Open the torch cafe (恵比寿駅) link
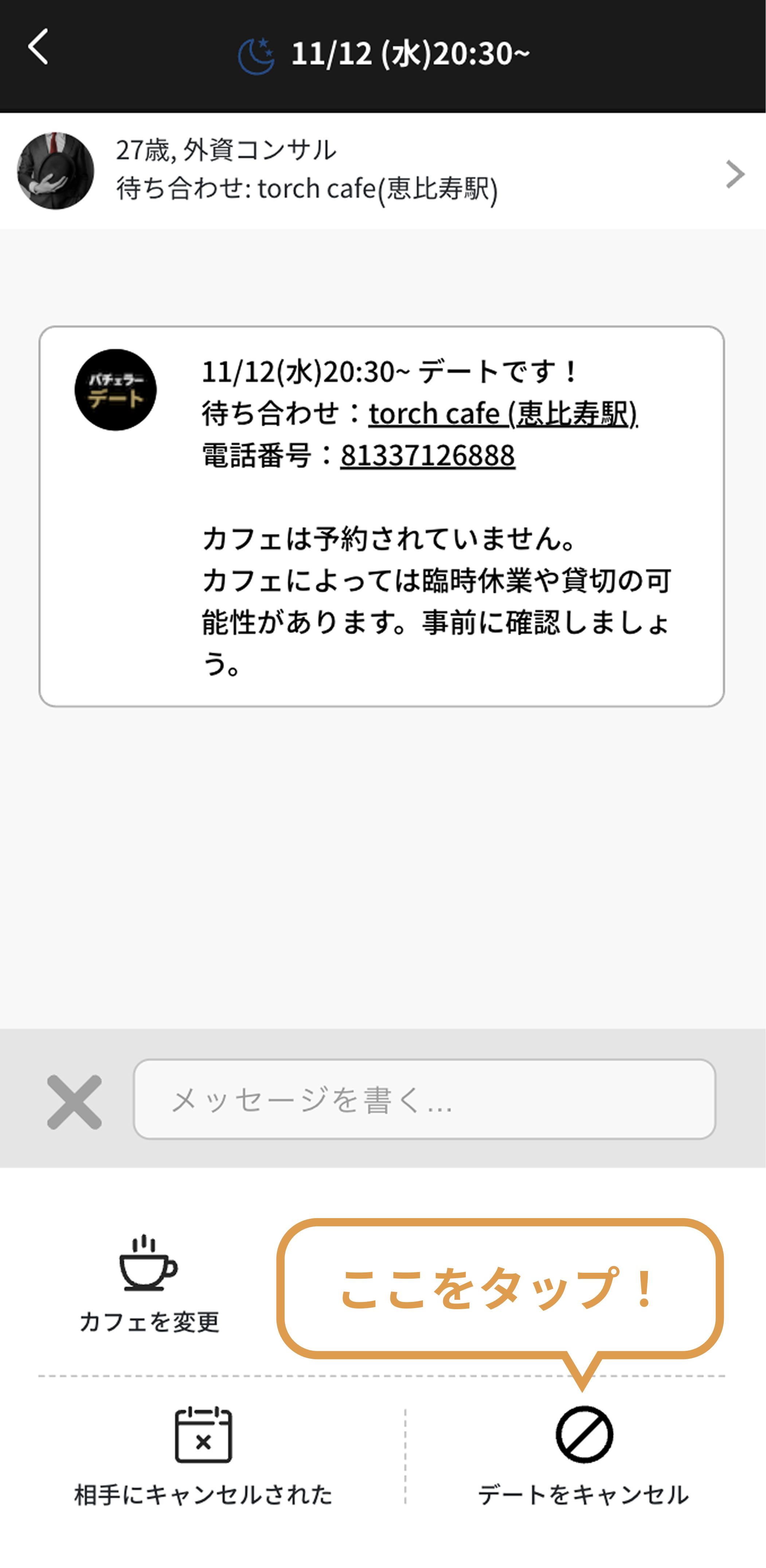This screenshot has width=766, height=1568. 503,413
